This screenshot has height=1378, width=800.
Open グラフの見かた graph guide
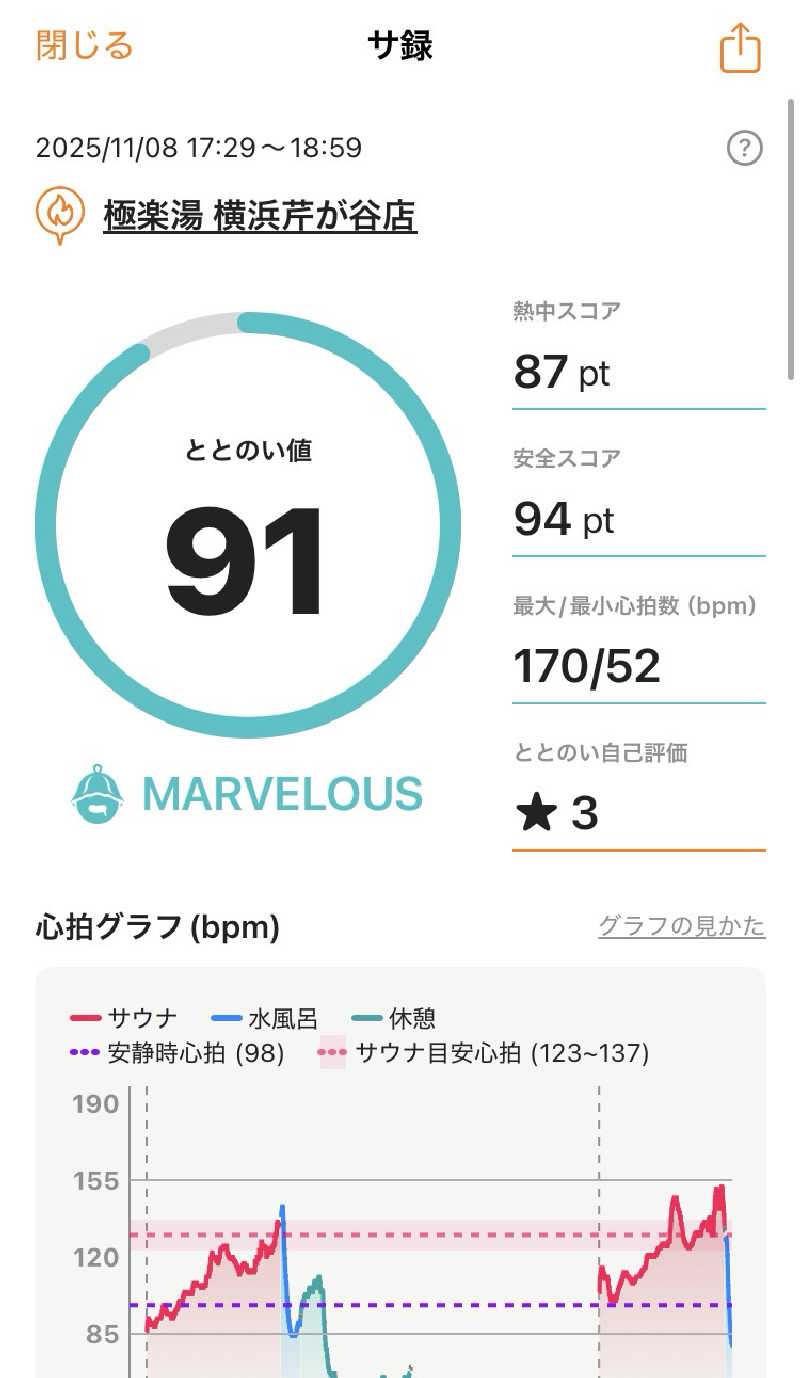click(681, 927)
